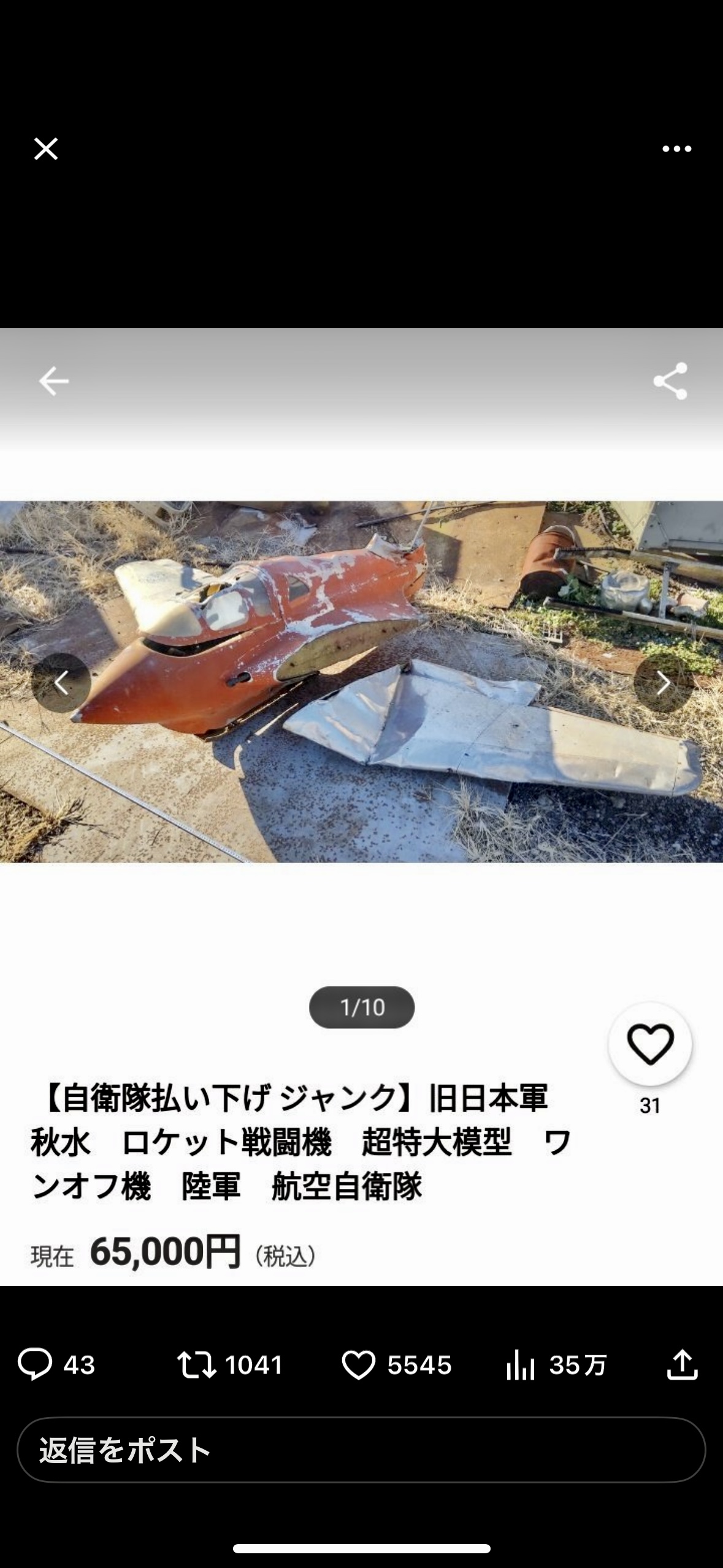Close the image viewer overlay
The height and width of the screenshot is (1568, 723).
pyautogui.click(x=46, y=148)
